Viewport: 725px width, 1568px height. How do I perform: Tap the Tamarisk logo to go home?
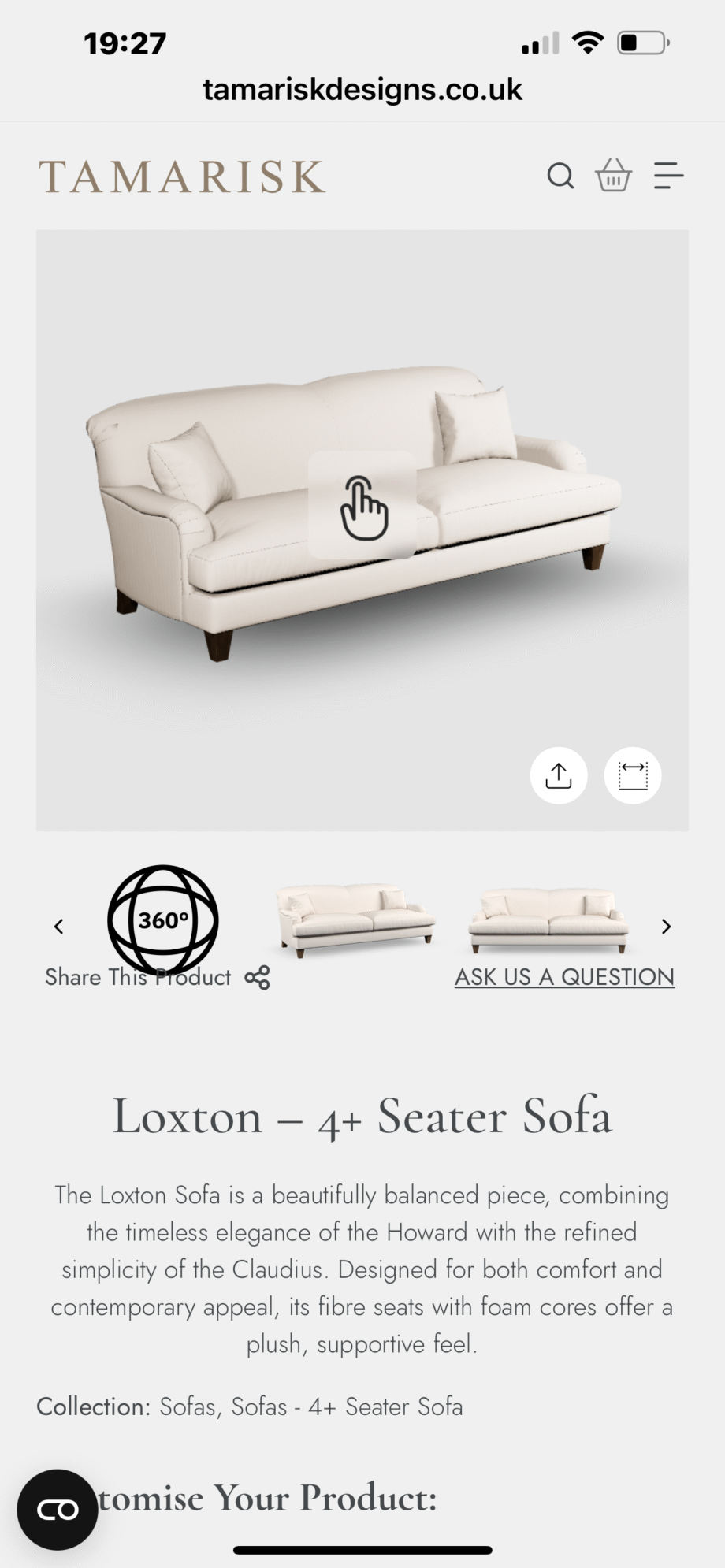[182, 176]
